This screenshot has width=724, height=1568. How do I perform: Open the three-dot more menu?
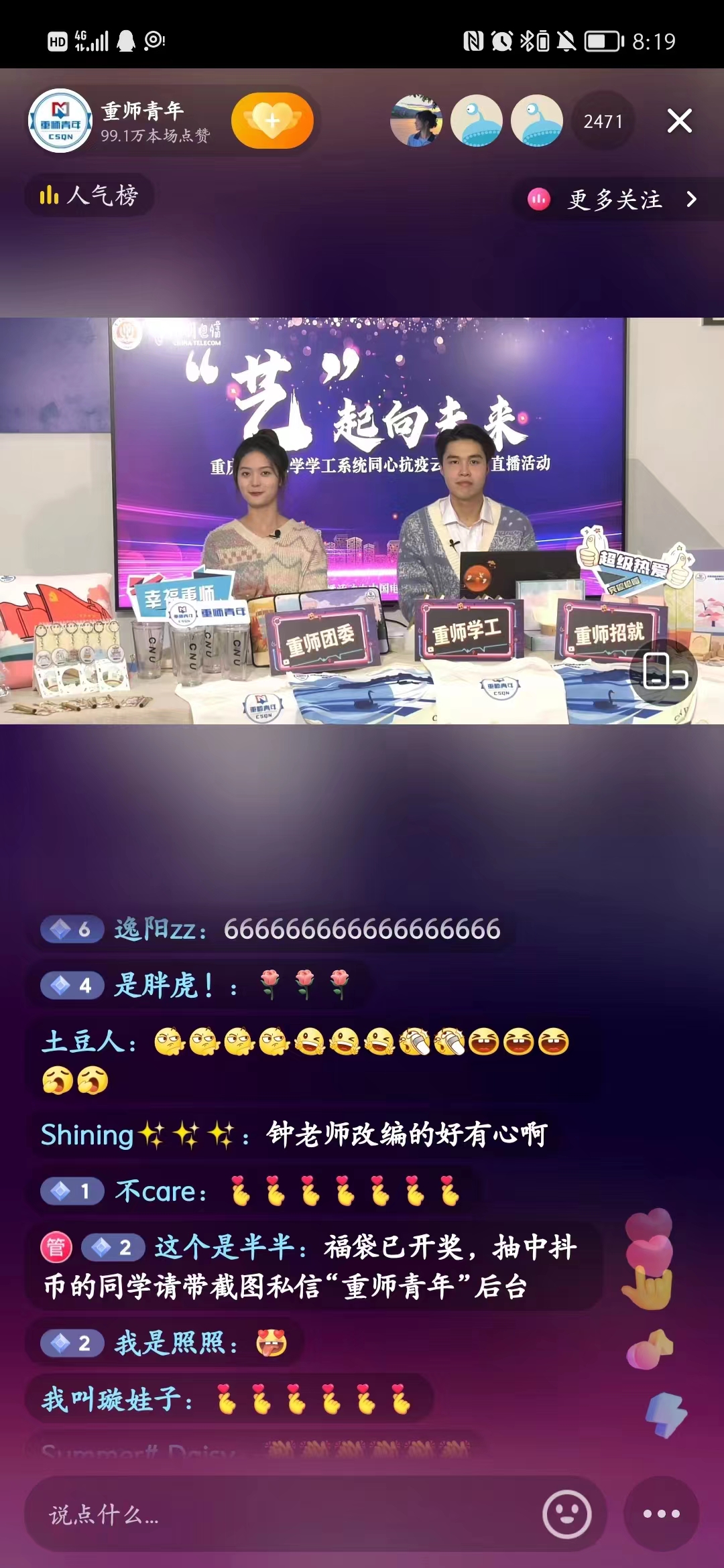[661, 1514]
